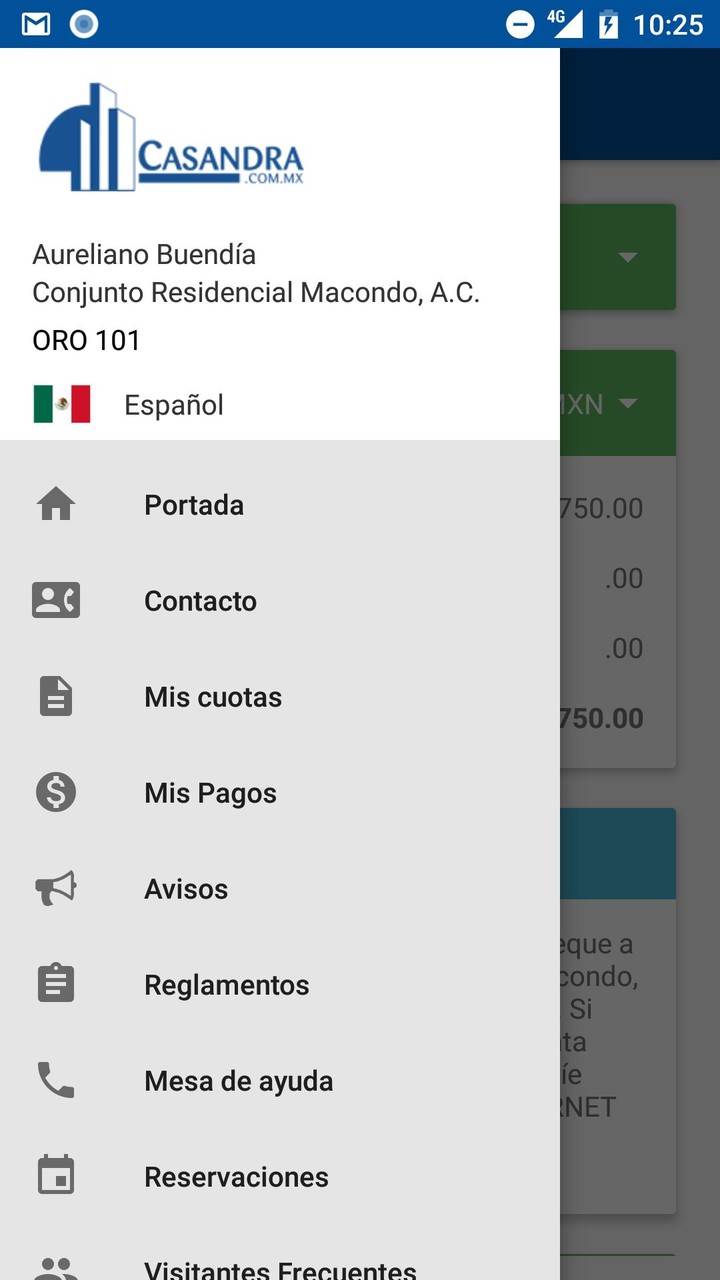Click the Reglamentos clipboard icon
The width and height of the screenshot is (720, 1280).
click(55, 984)
